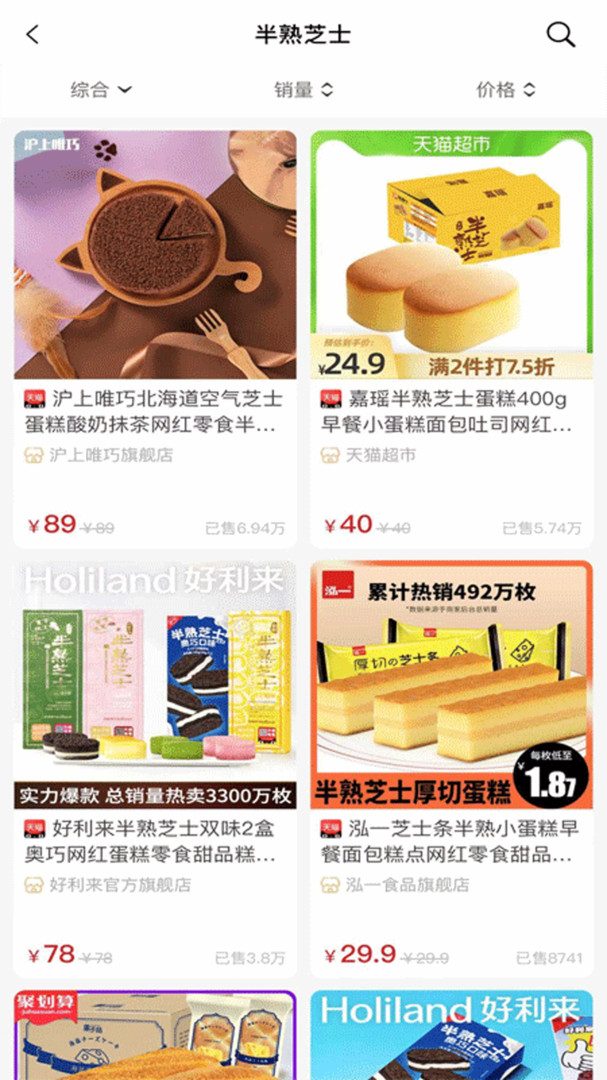View the 嘉瑶半熟芝士蛋糕400g product card
This screenshot has height=1080, width=607.
point(451,255)
